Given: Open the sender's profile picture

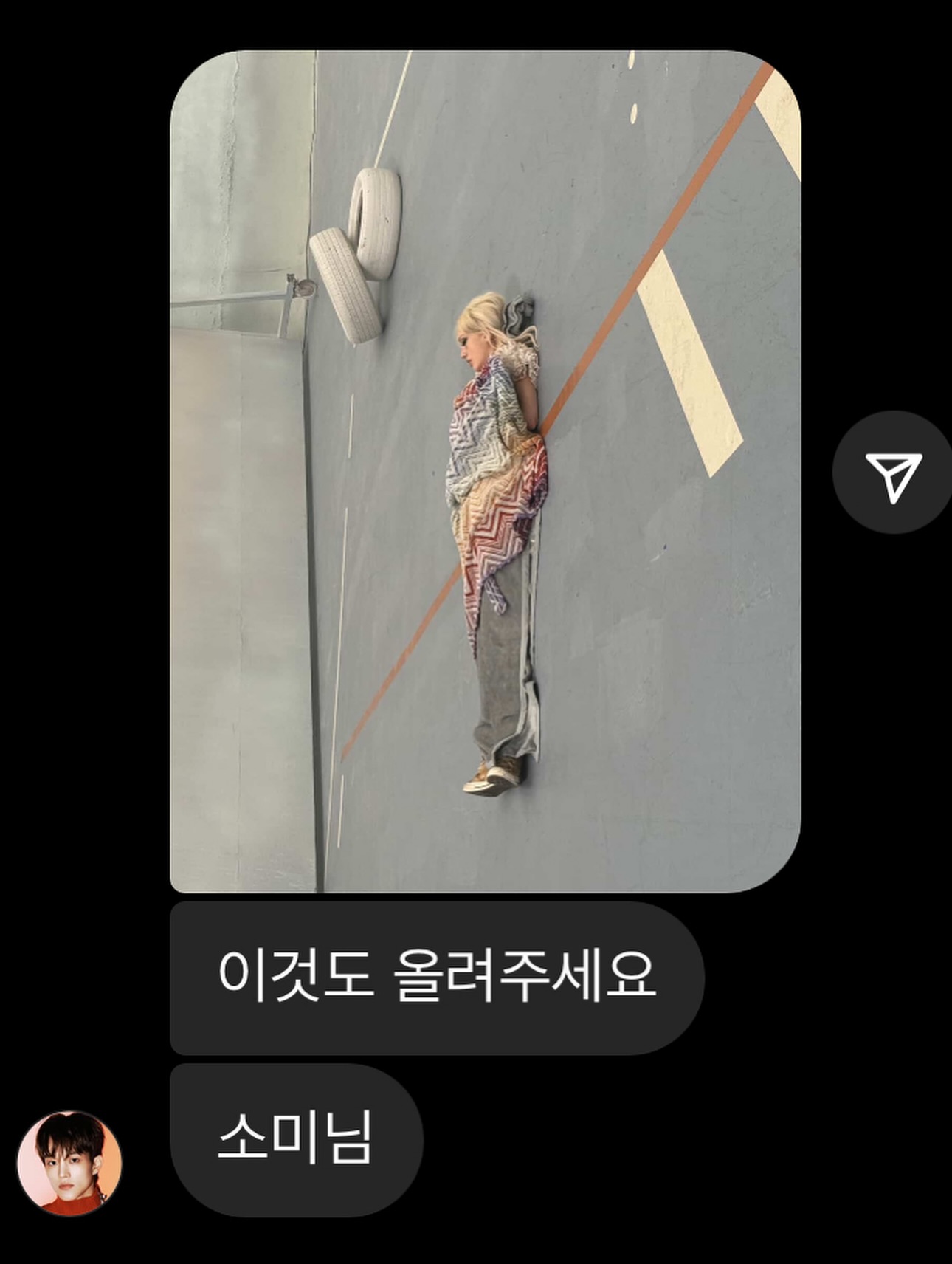Looking at the screenshot, I should point(69,1163).
